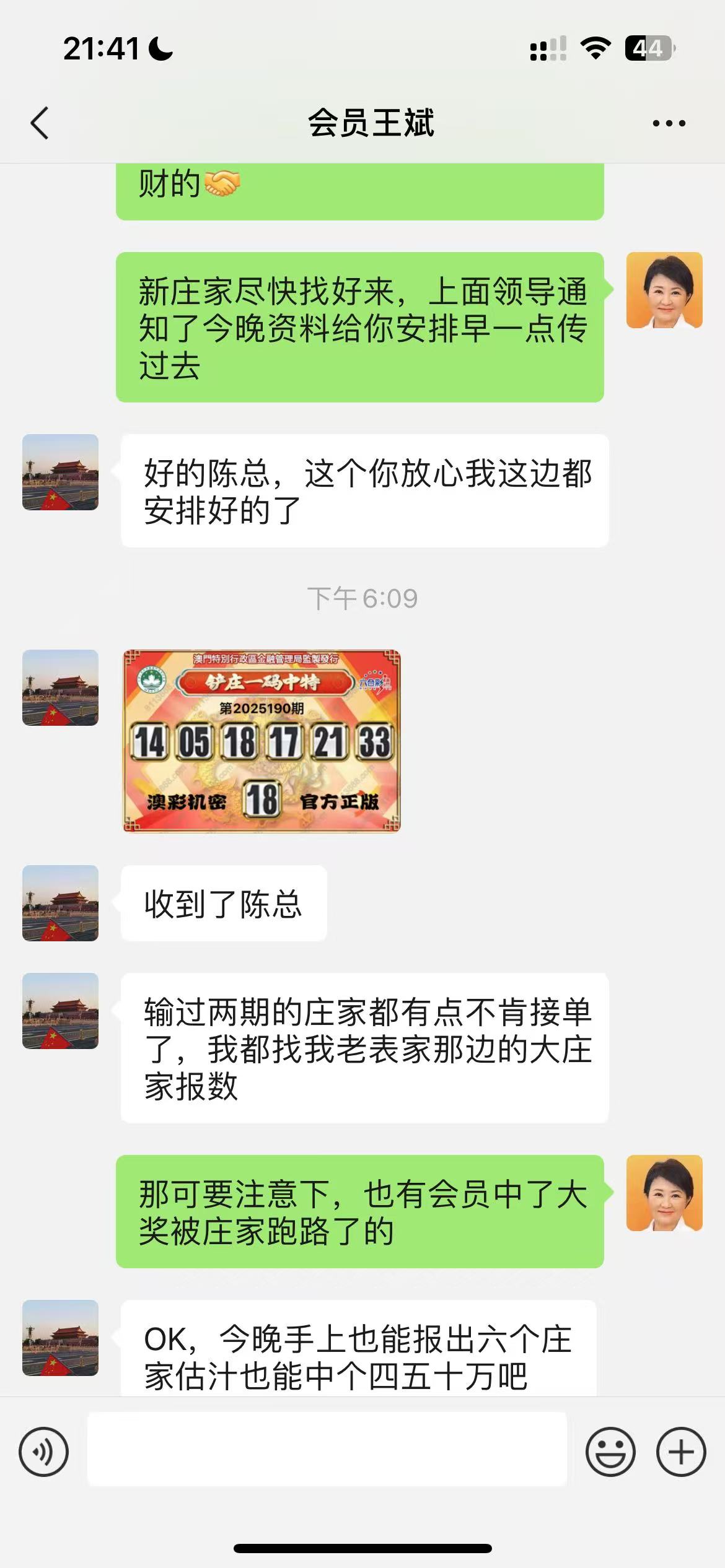Open the emoji sticker panel
This screenshot has width=725, height=1568.
click(610, 1452)
